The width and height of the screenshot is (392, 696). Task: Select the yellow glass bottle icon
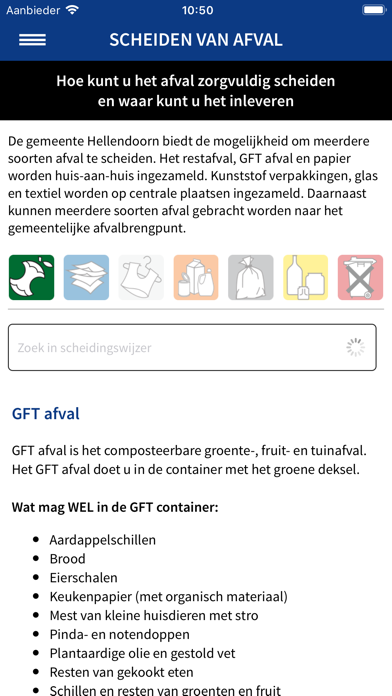coord(305,277)
